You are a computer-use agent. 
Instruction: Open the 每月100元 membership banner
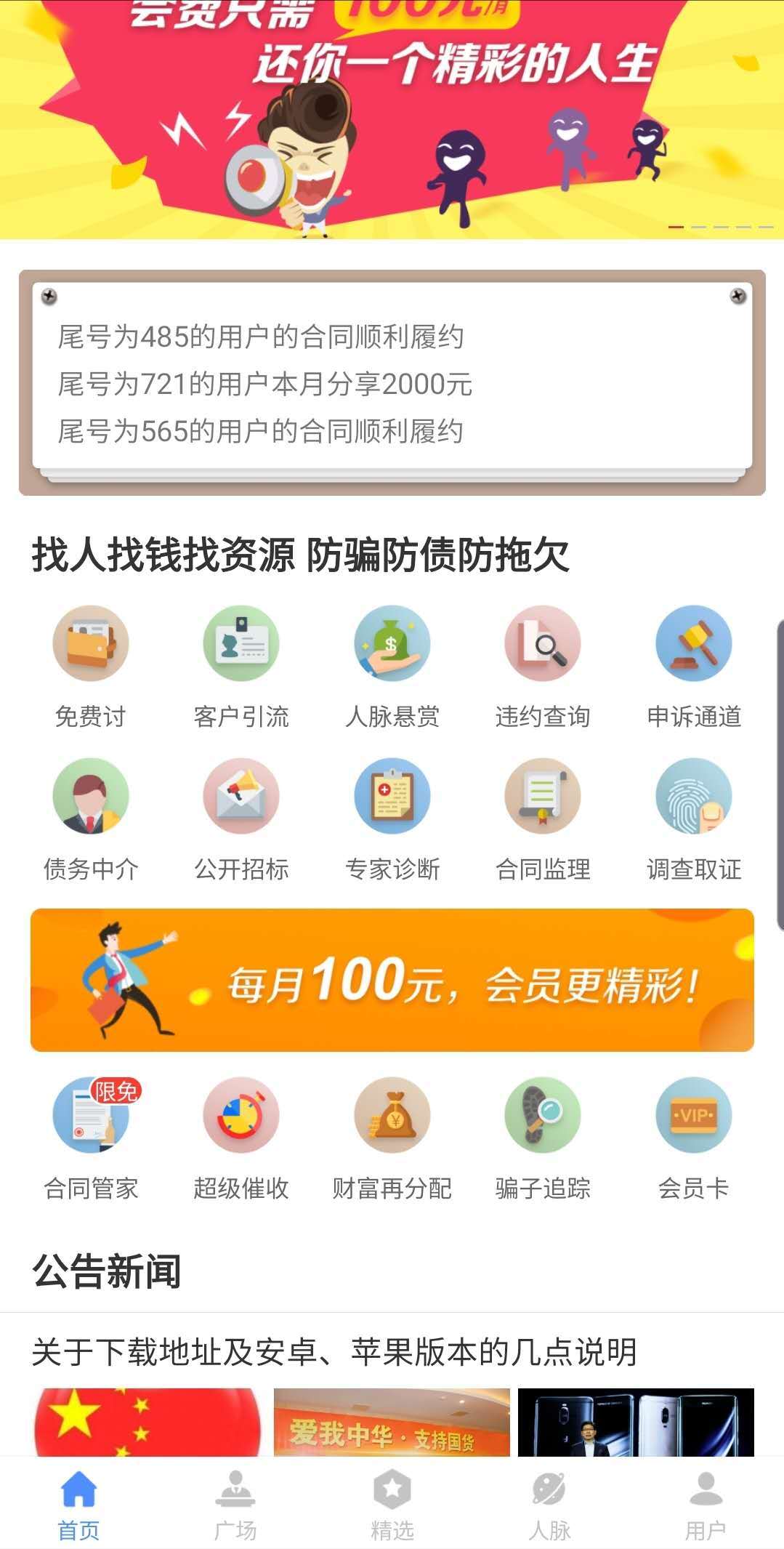click(392, 980)
